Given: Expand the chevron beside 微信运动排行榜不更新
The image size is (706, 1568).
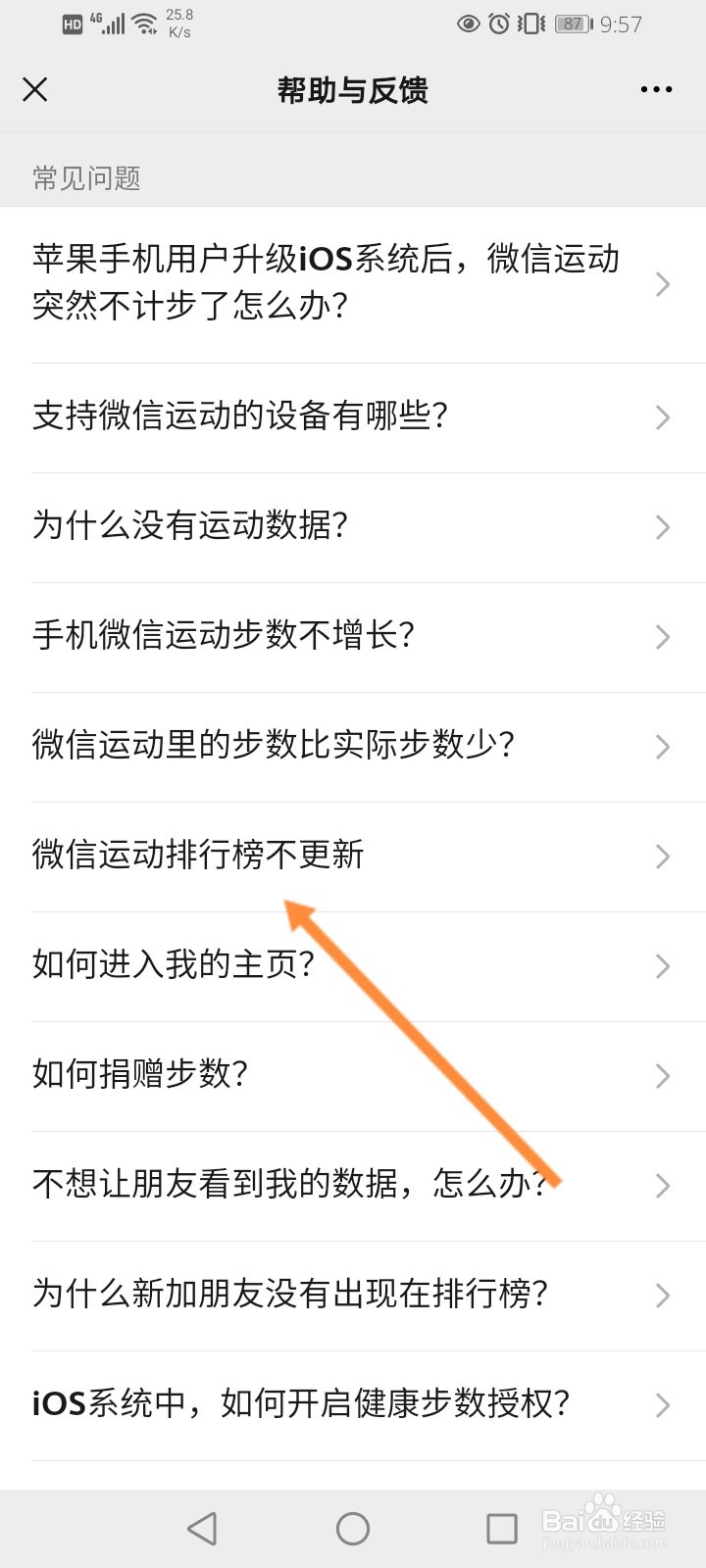Looking at the screenshot, I should coord(661,857).
